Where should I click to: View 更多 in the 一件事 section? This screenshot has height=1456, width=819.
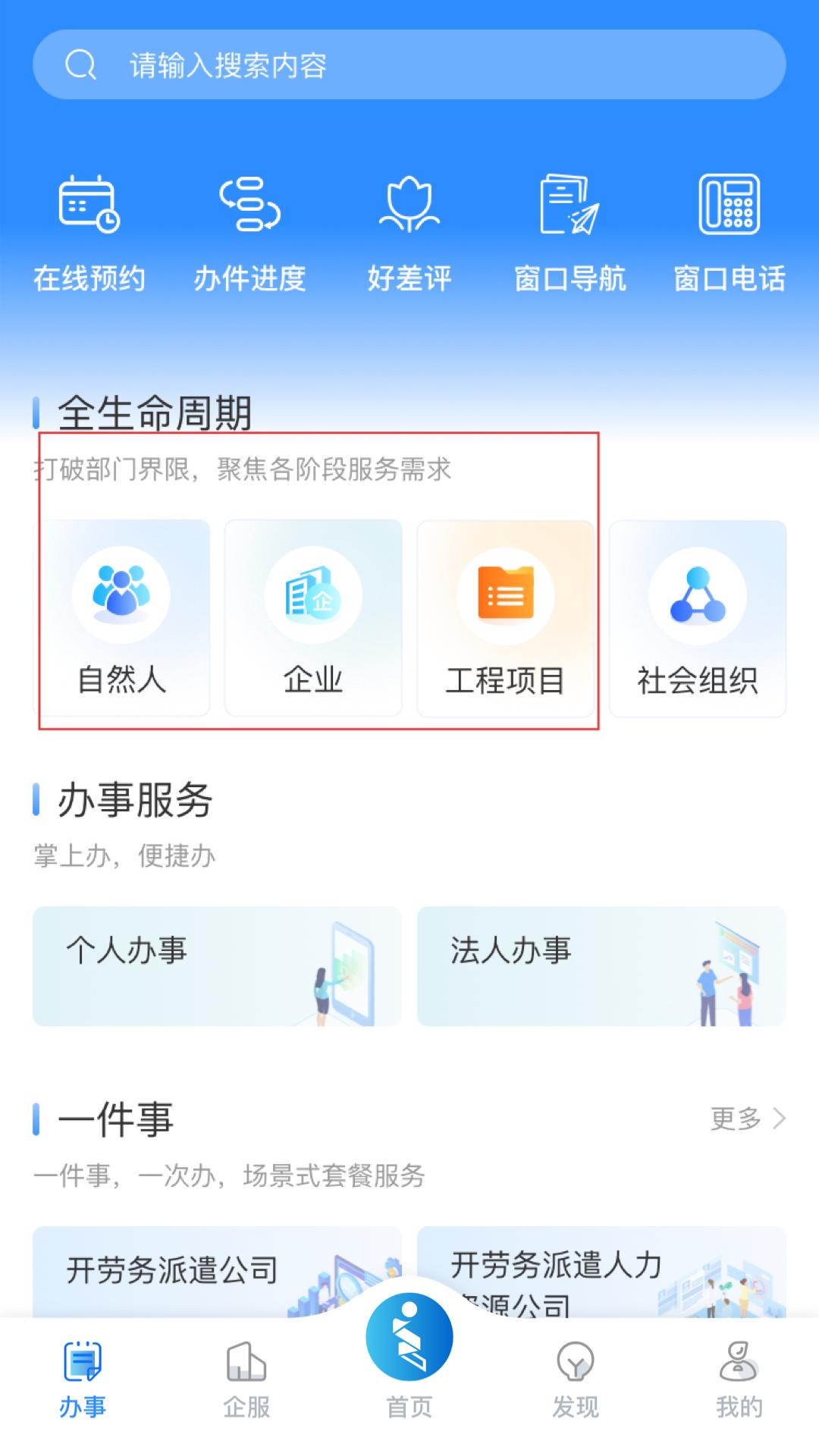click(x=748, y=1119)
